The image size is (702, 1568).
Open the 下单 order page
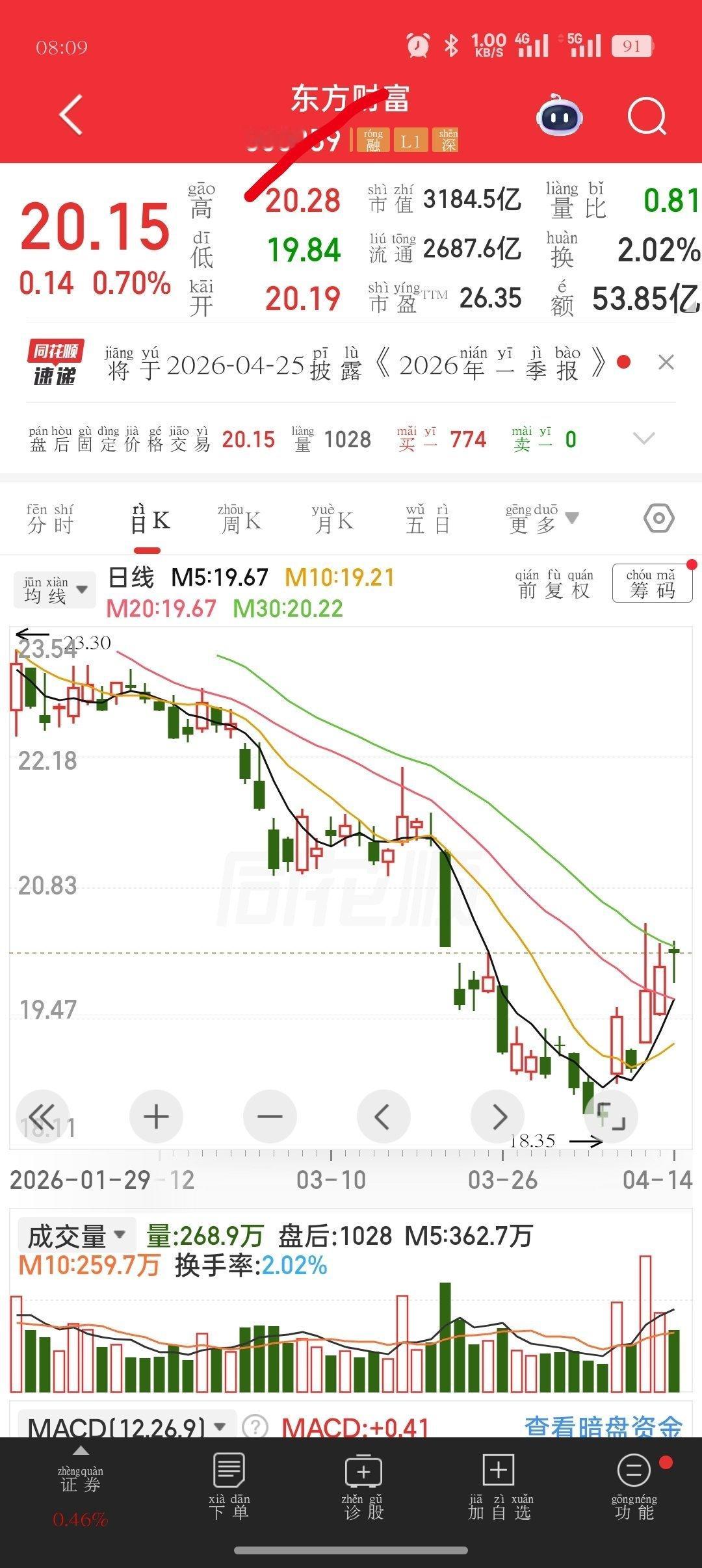pos(229,1486)
